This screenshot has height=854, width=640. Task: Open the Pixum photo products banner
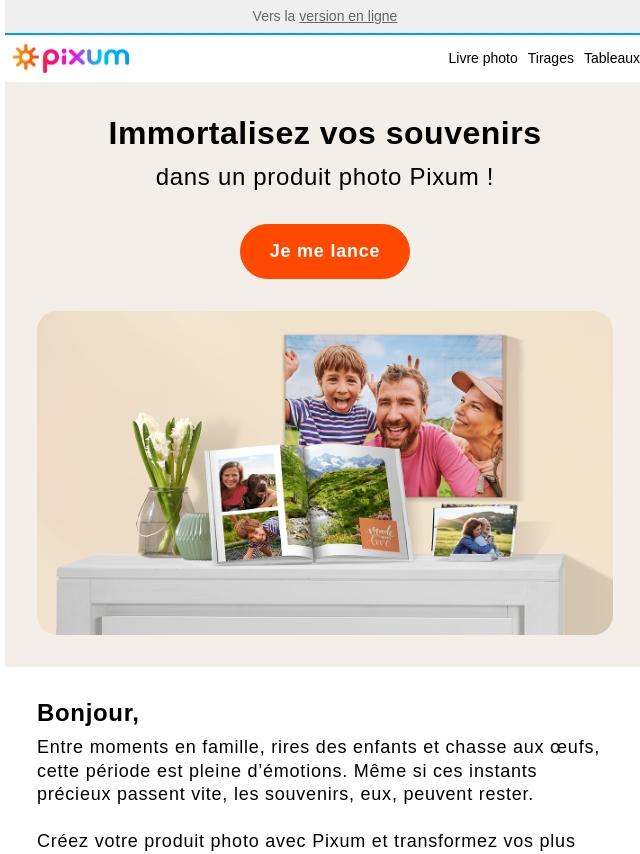(324, 472)
